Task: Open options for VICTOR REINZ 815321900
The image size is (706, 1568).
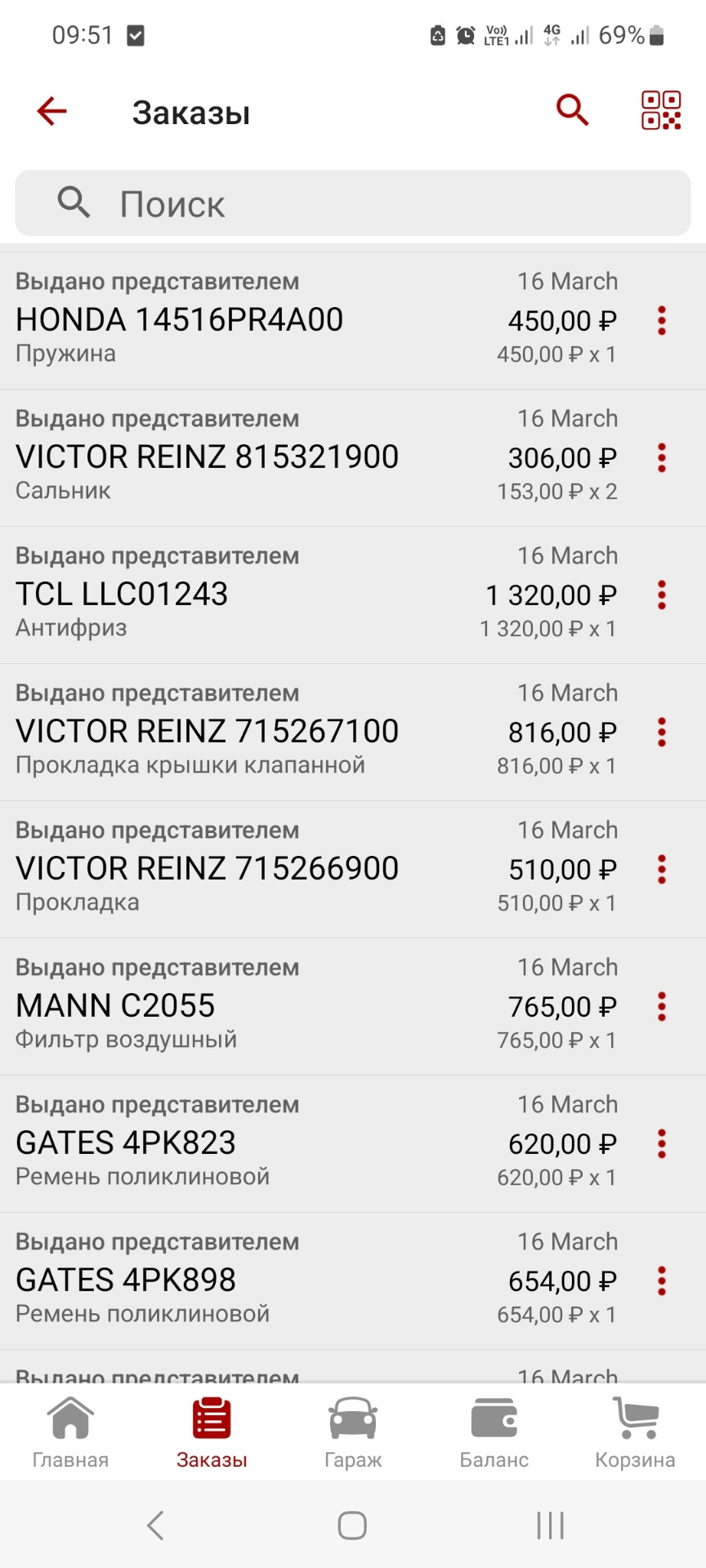Action: (x=662, y=458)
